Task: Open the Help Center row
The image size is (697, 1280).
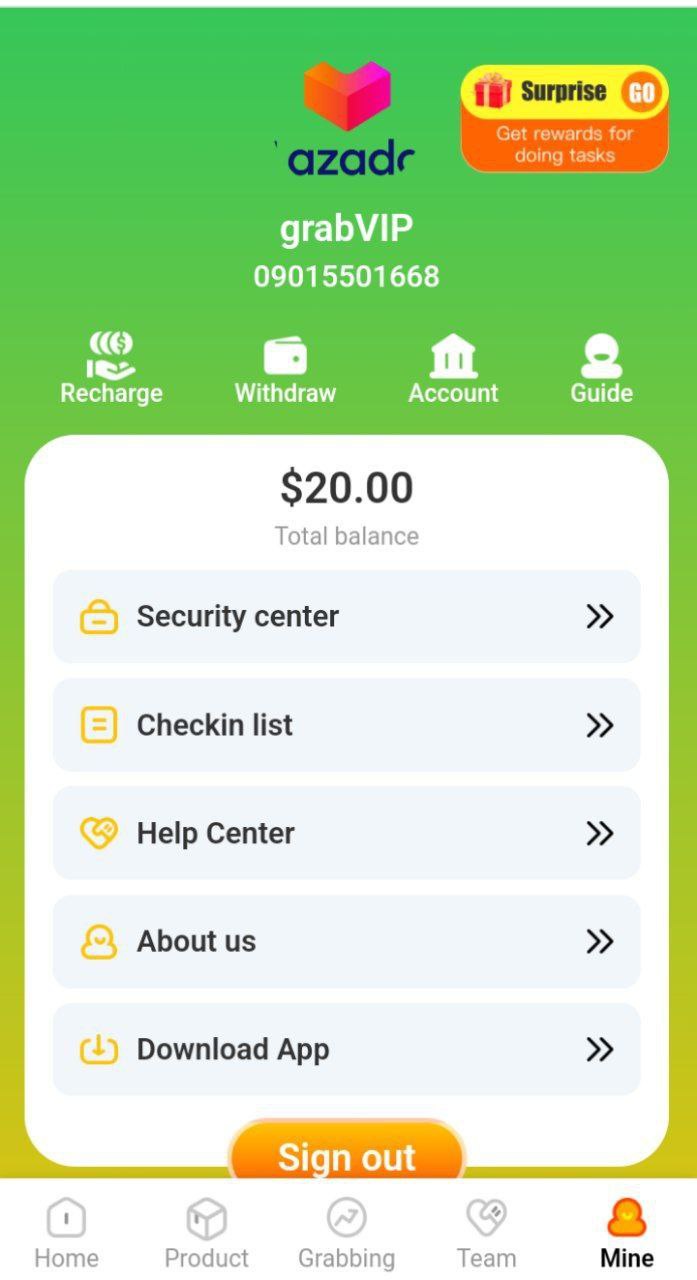Action: (x=346, y=833)
